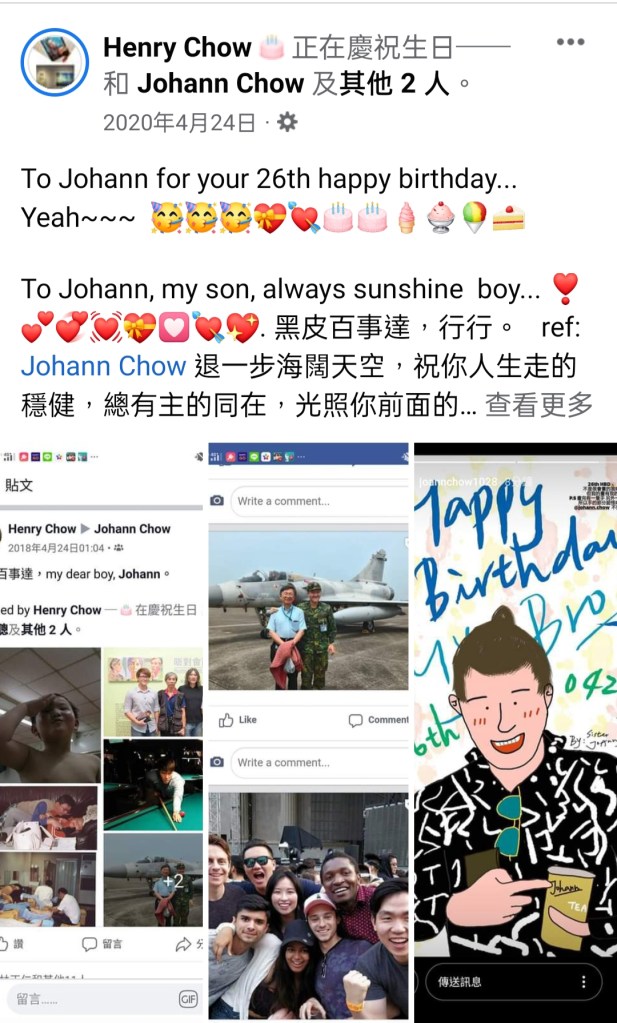Viewport: 617px width, 1023px height.
Task: Open the blue Johann Chow mention in the text
Action: [104, 366]
